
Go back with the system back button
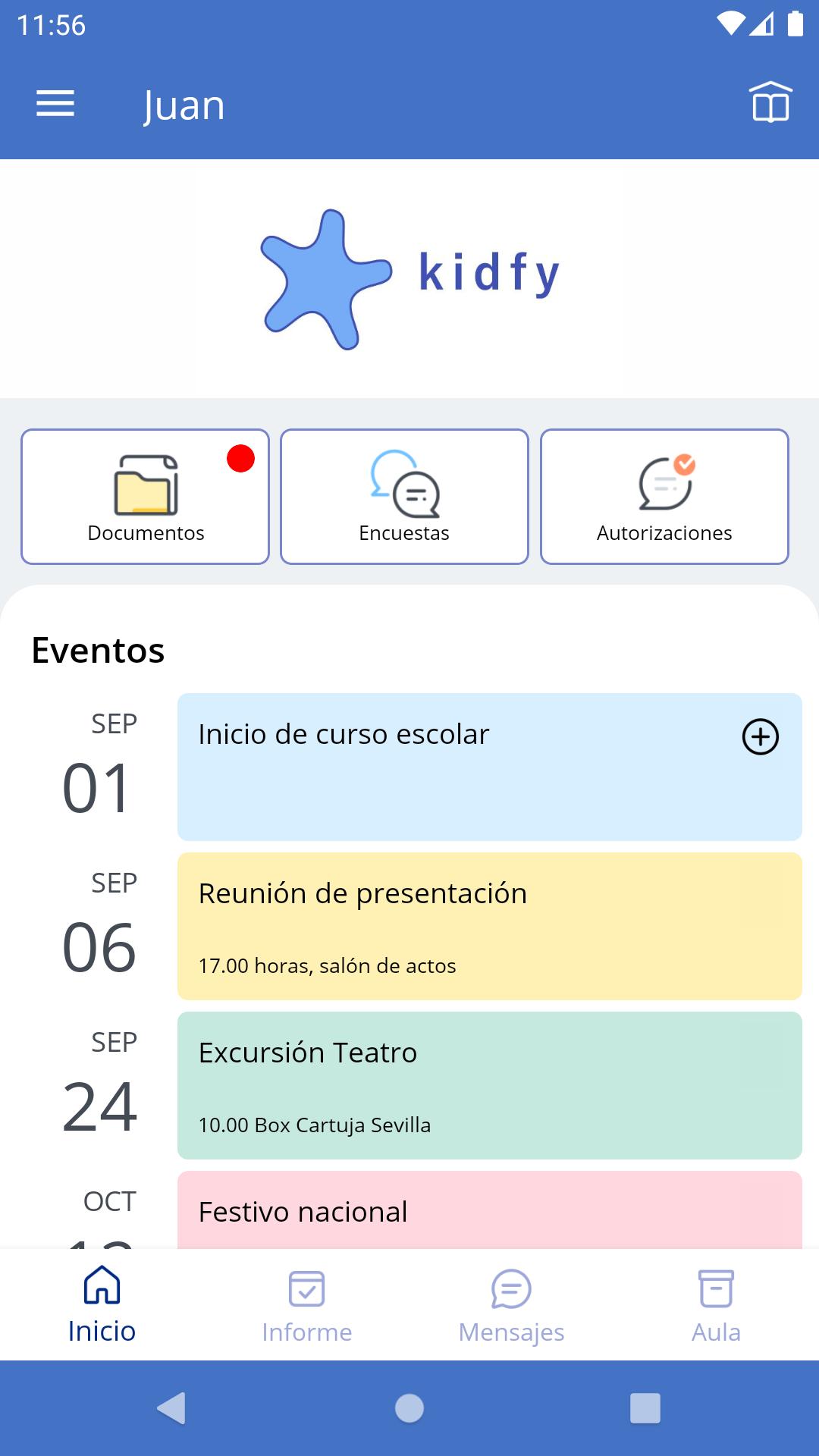172,1408
